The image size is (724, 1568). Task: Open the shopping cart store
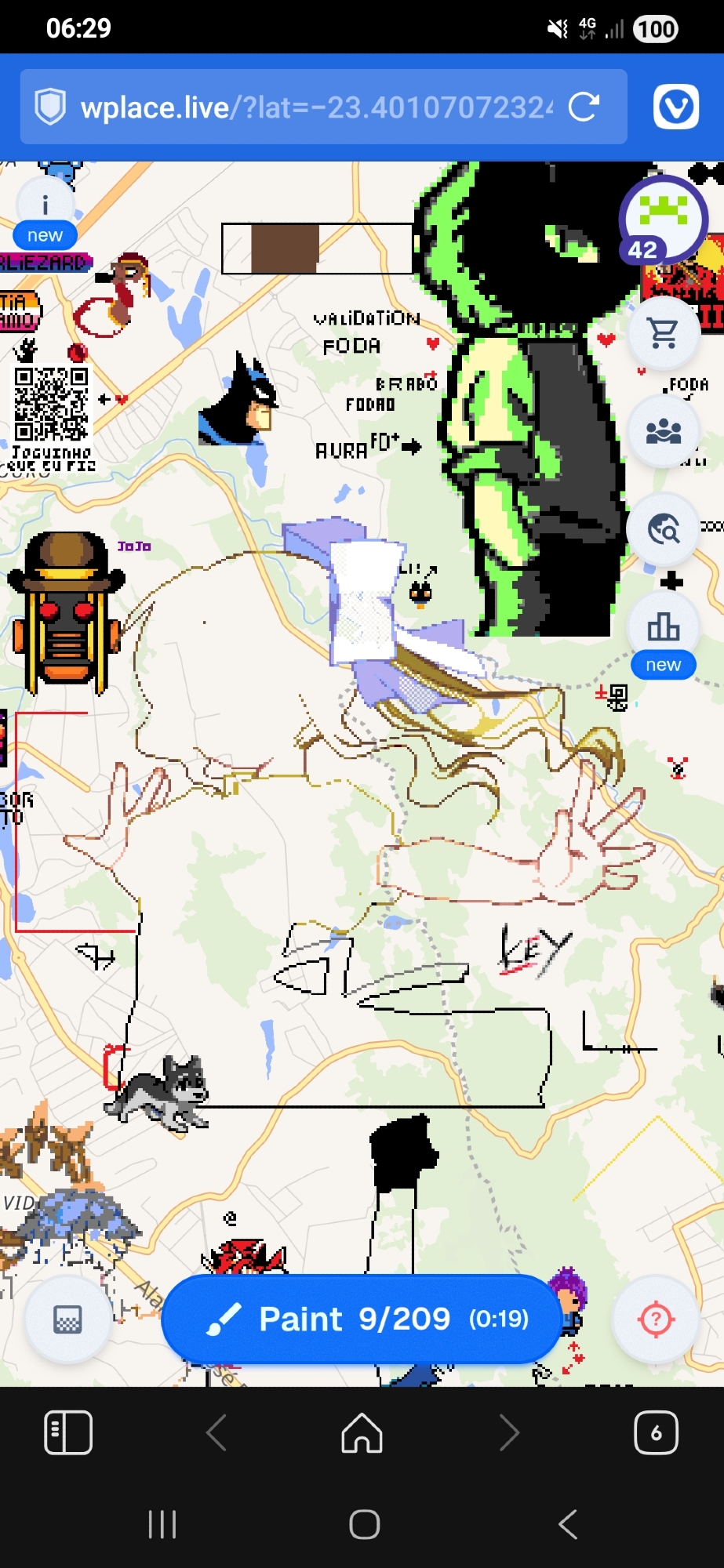click(664, 334)
